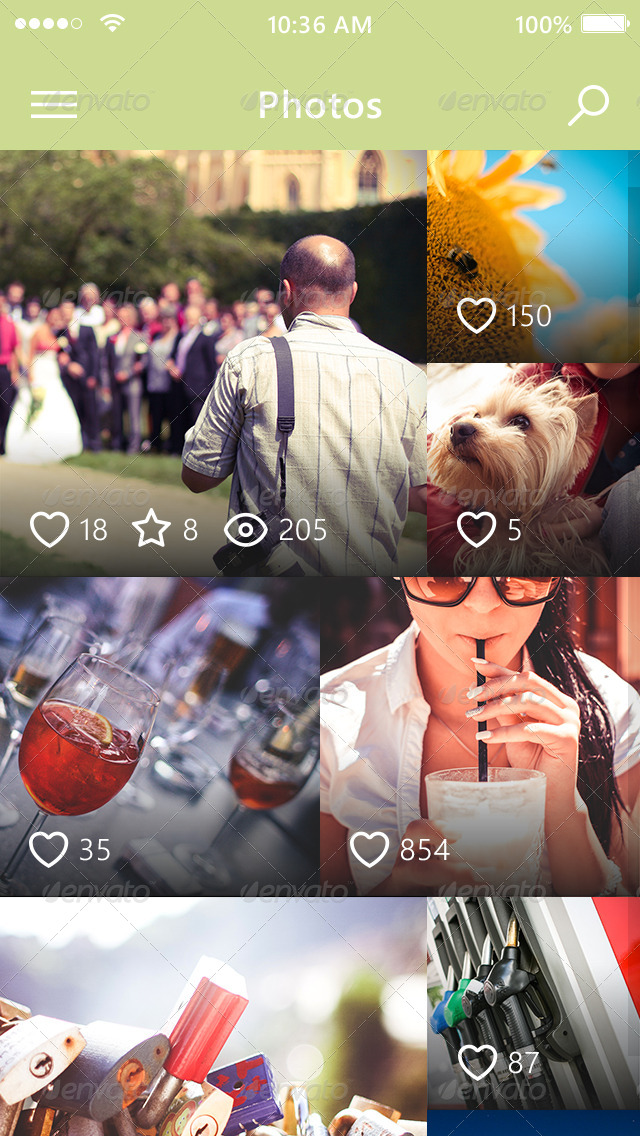The width and height of the screenshot is (640, 1136).
Task: Like the photo with 854 likes
Action: (369, 849)
